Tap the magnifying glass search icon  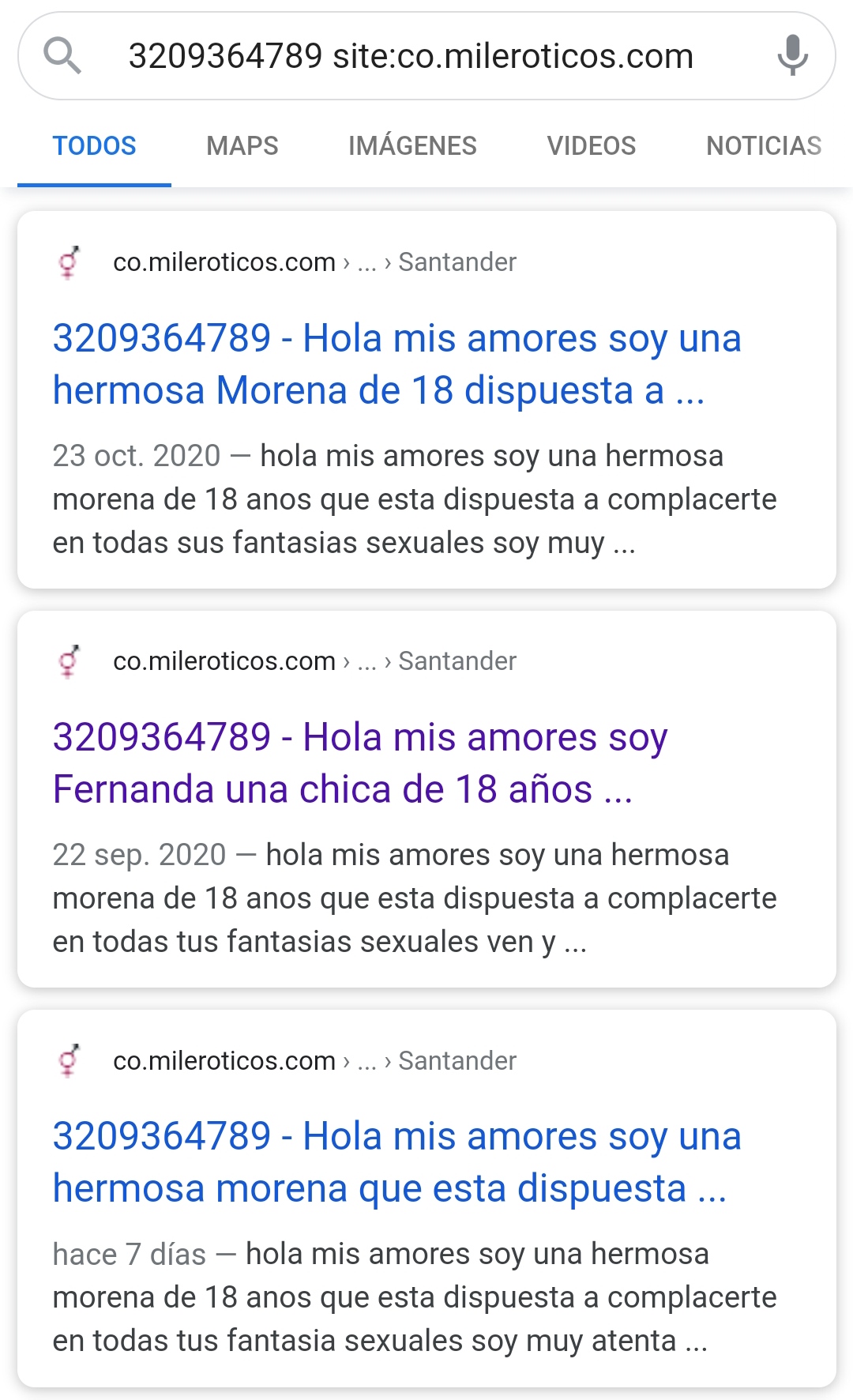pyautogui.click(x=62, y=56)
